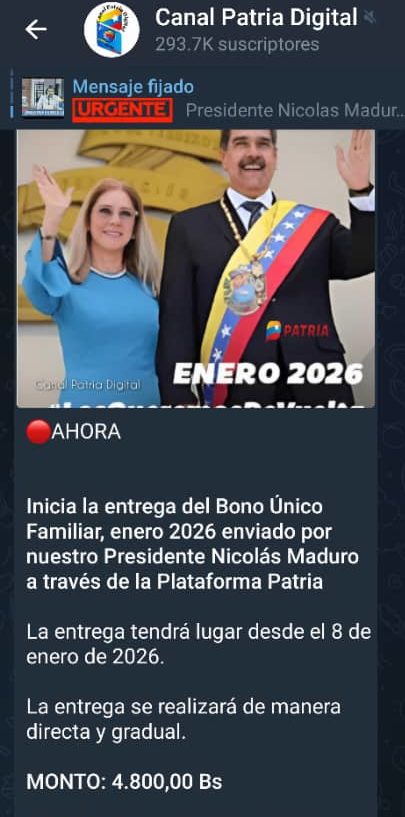This screenshot has height=817, width=405.
Task: Go back using the arrow icon
Action: (x=36, y=30)
